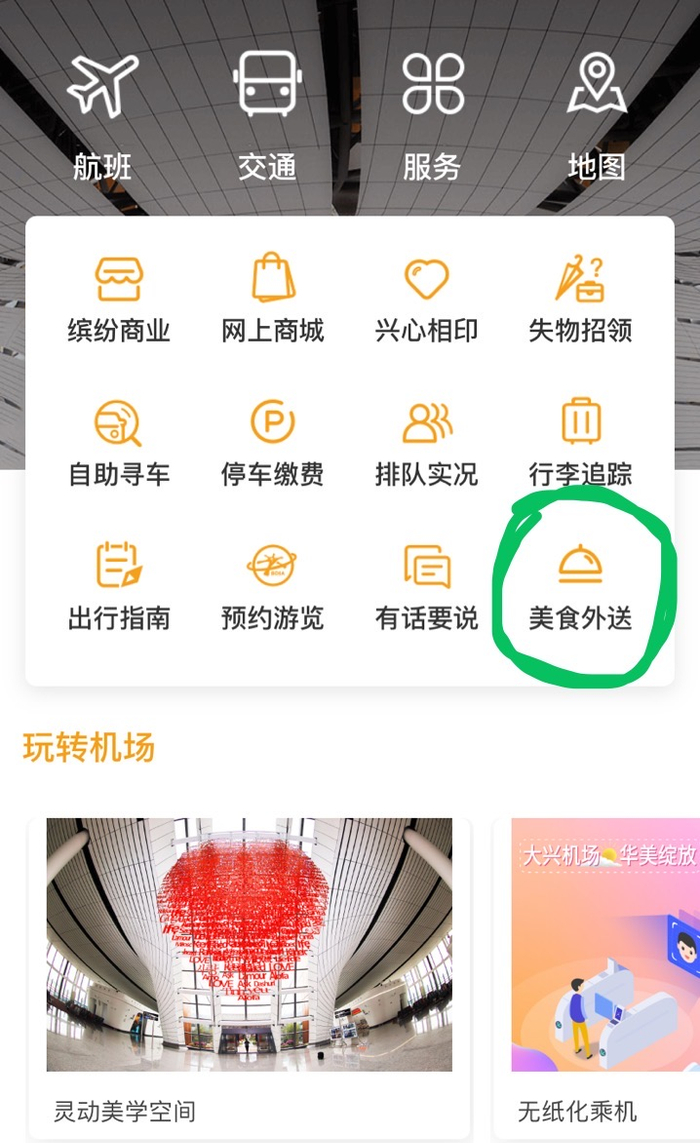Open the 航班 flights section
Viewport: 700px width, 1143px height.
[102, 119]
